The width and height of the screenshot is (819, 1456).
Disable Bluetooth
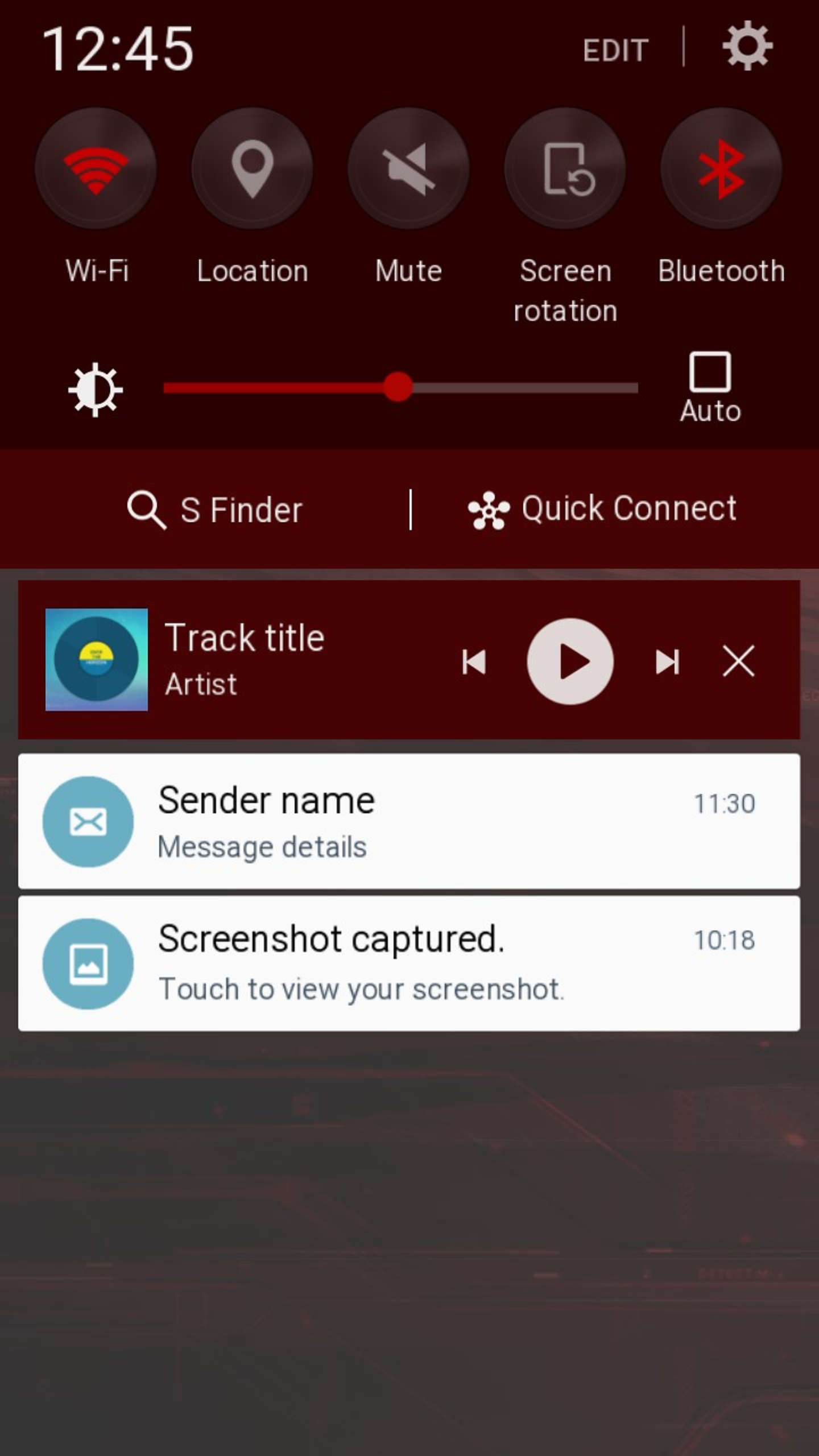point(721,168)
